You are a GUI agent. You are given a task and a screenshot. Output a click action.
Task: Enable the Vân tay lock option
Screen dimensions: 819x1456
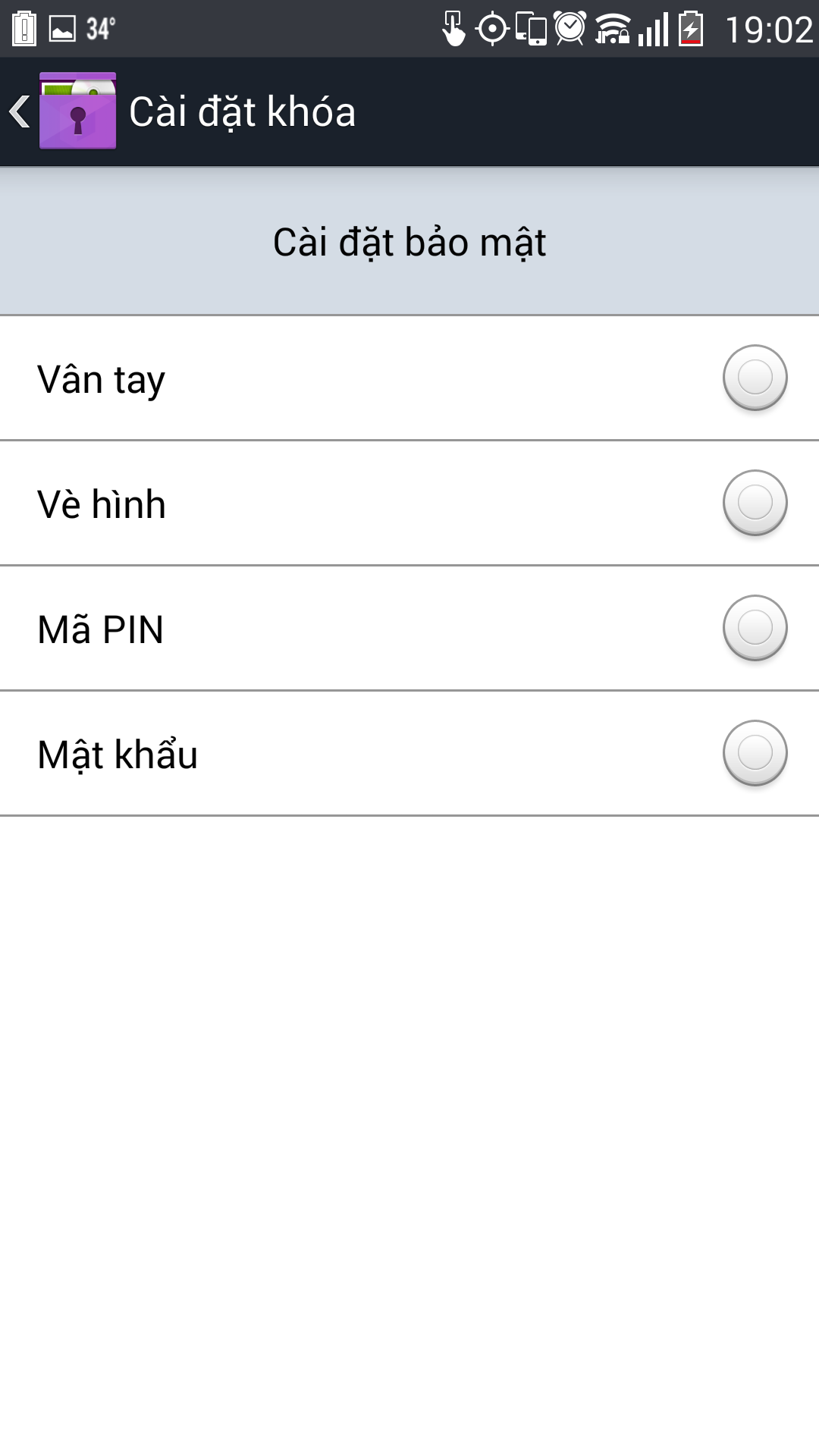click(754, 378)
